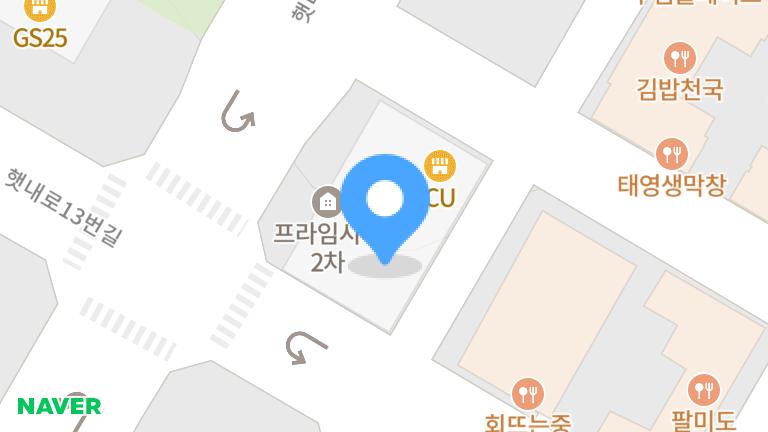
Task: Select the 태영생막창 restaurant marker
Action: pos(671,153)
